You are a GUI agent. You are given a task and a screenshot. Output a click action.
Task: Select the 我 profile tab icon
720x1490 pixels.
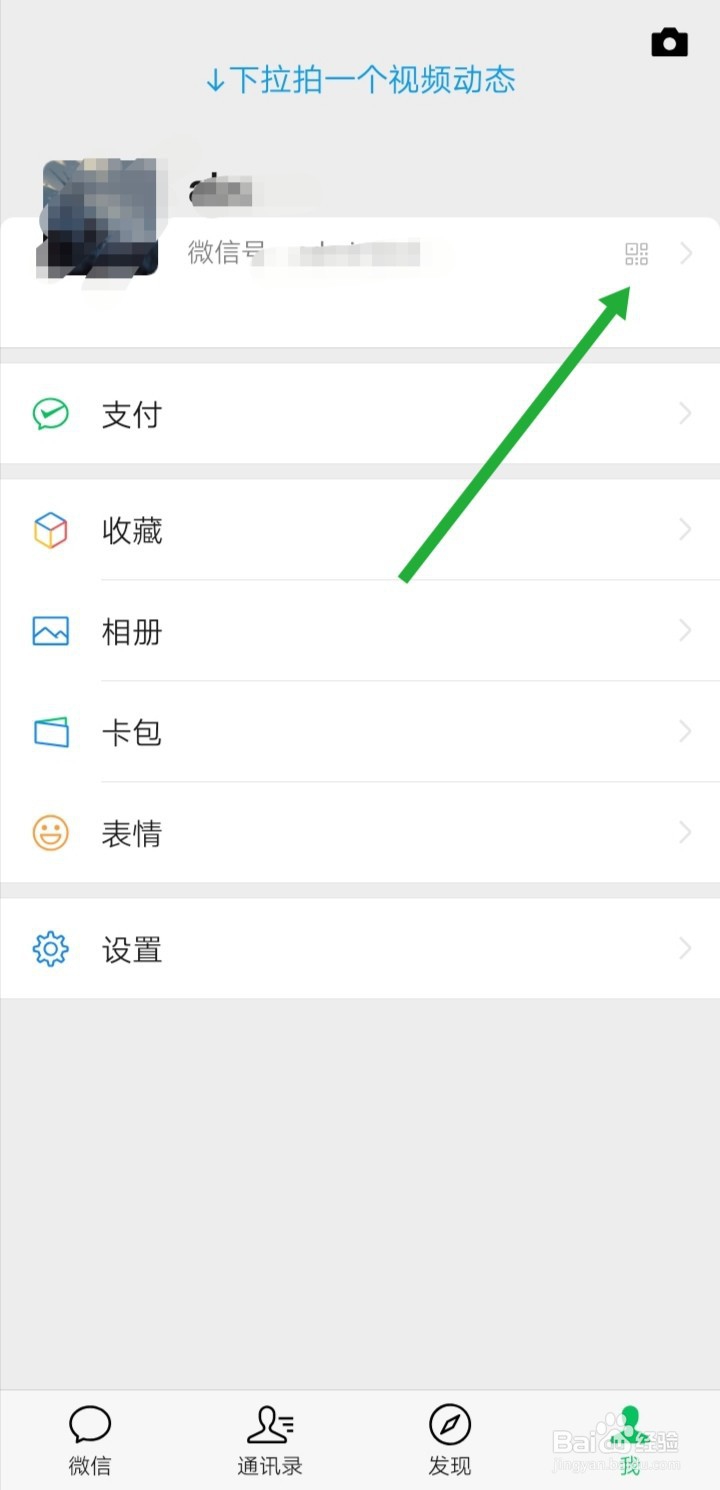[629, 1422]
